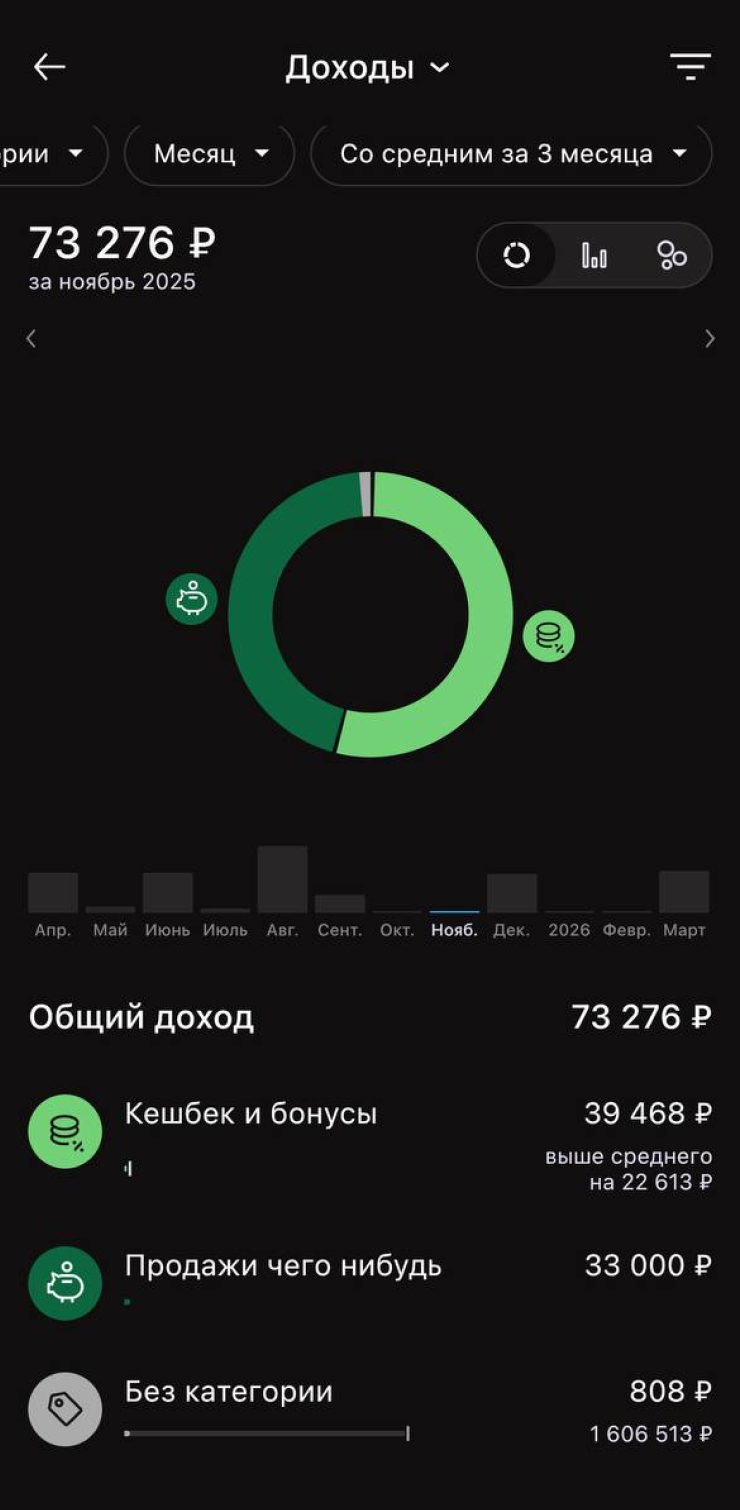Go to the next month arrow
Image resolution: width=740 pixels, height=1510 pixels.
[709, 339]
